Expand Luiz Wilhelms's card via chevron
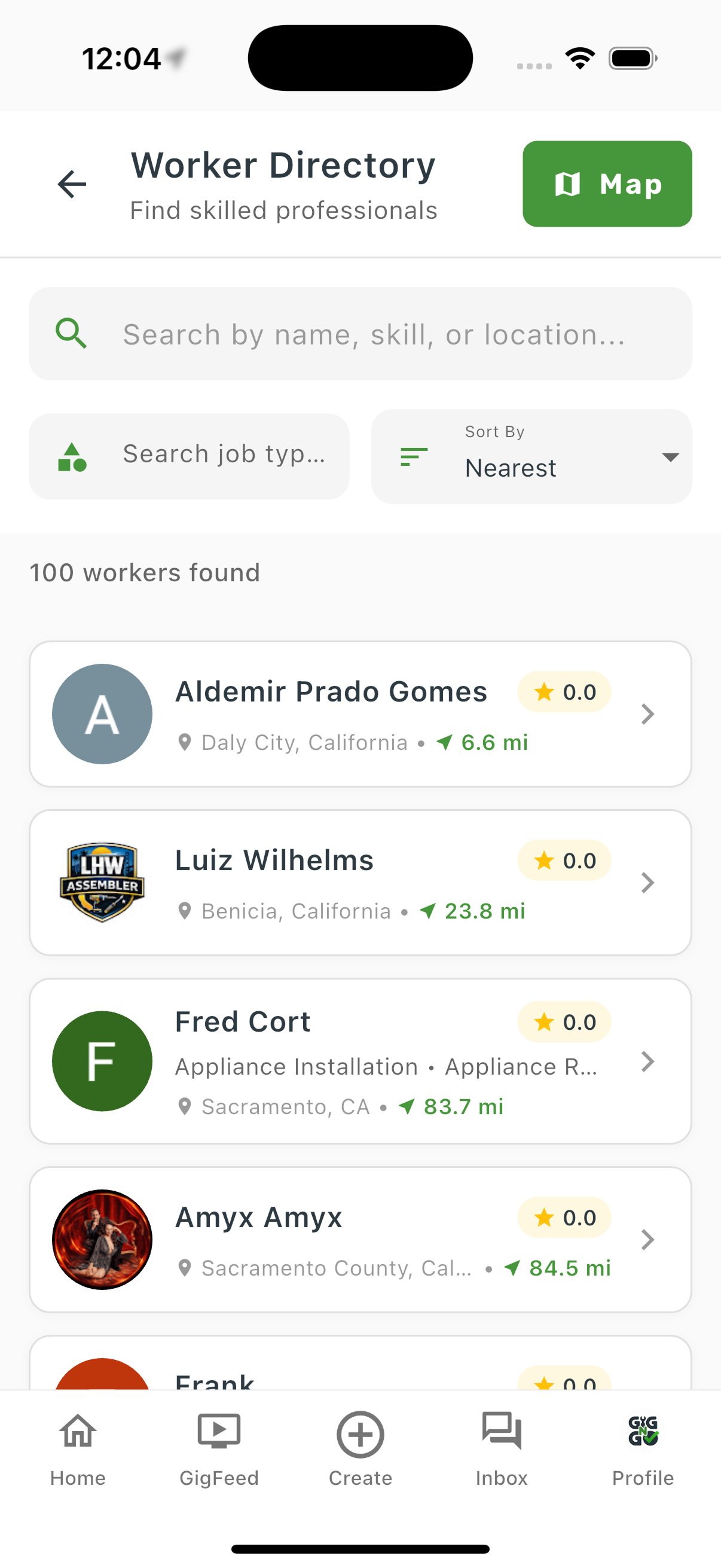The image size is (721, 1568). point(648,883)
